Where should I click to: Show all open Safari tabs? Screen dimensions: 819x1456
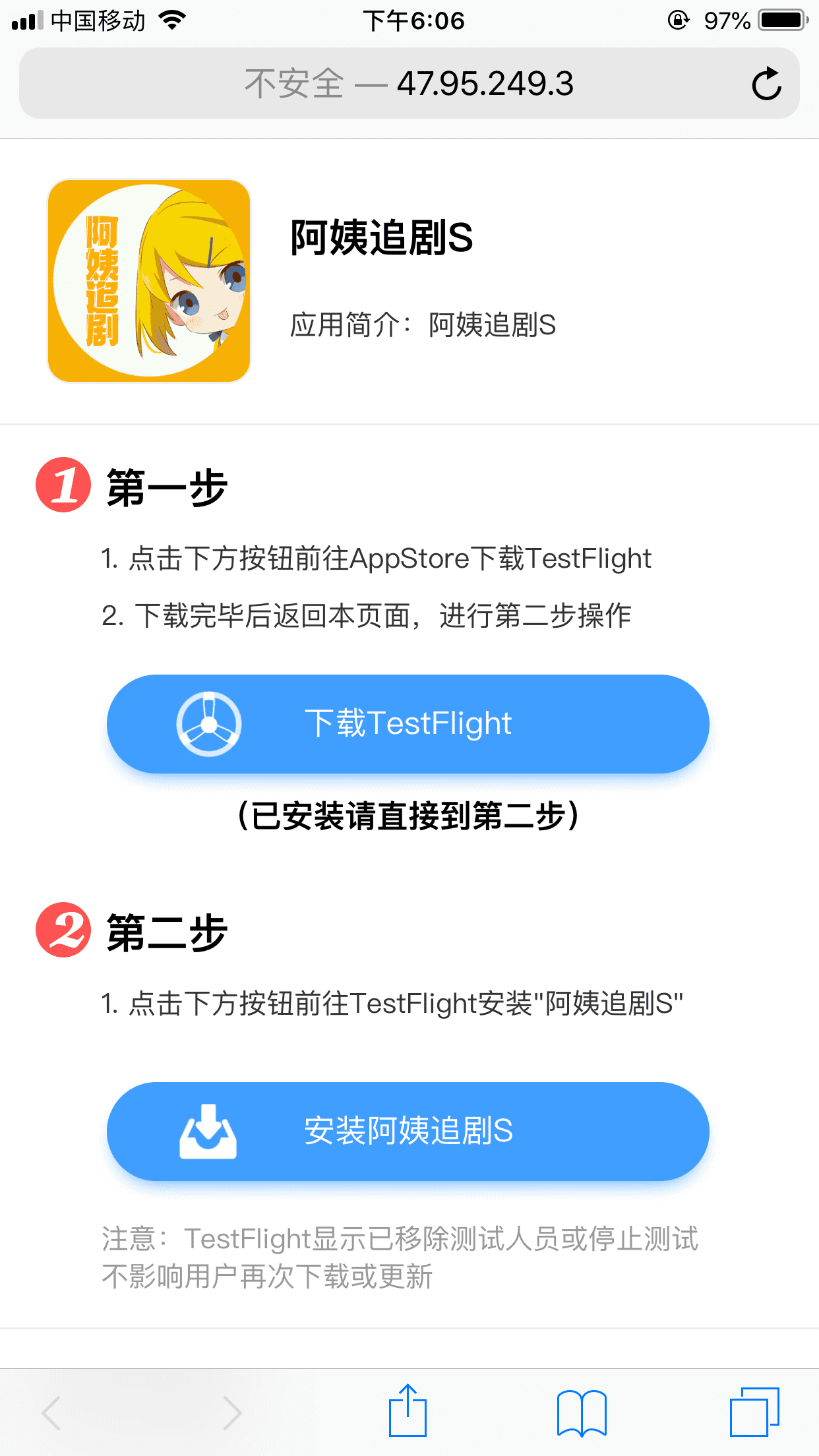click(x=755, y=1412)
